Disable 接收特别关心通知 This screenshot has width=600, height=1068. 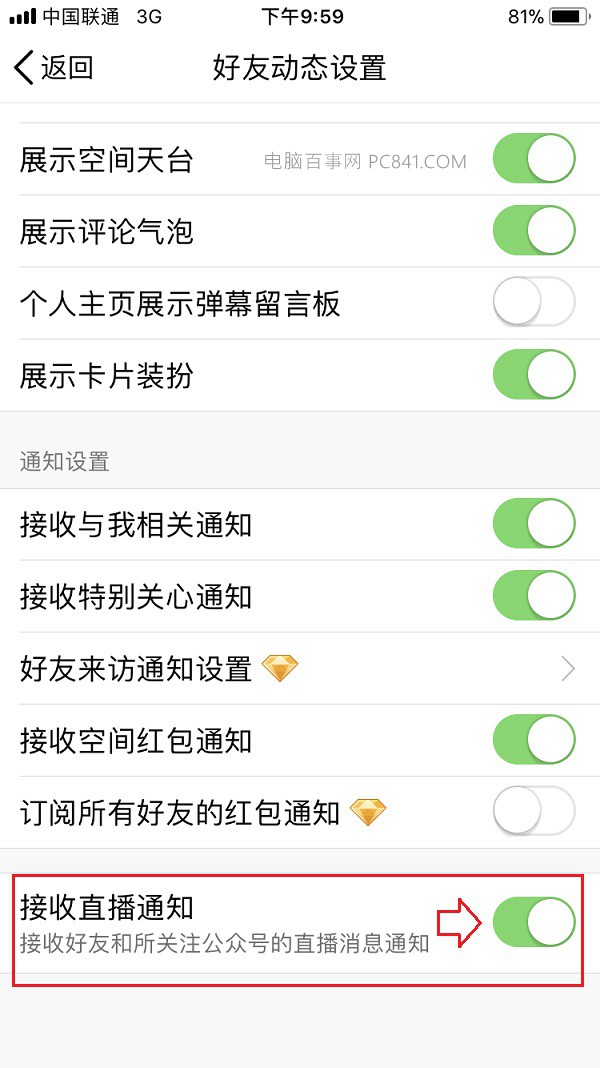[x=534, y=596]
